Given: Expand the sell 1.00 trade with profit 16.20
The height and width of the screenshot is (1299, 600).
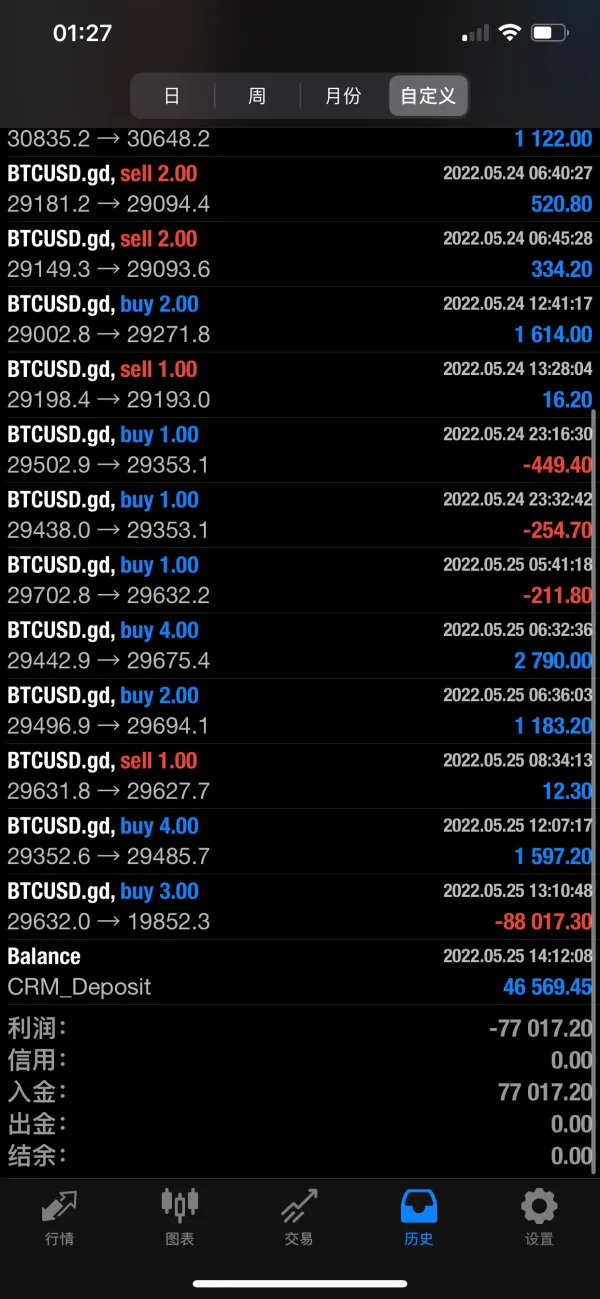Looking at the screenshot, I should [x=300, y=384].
